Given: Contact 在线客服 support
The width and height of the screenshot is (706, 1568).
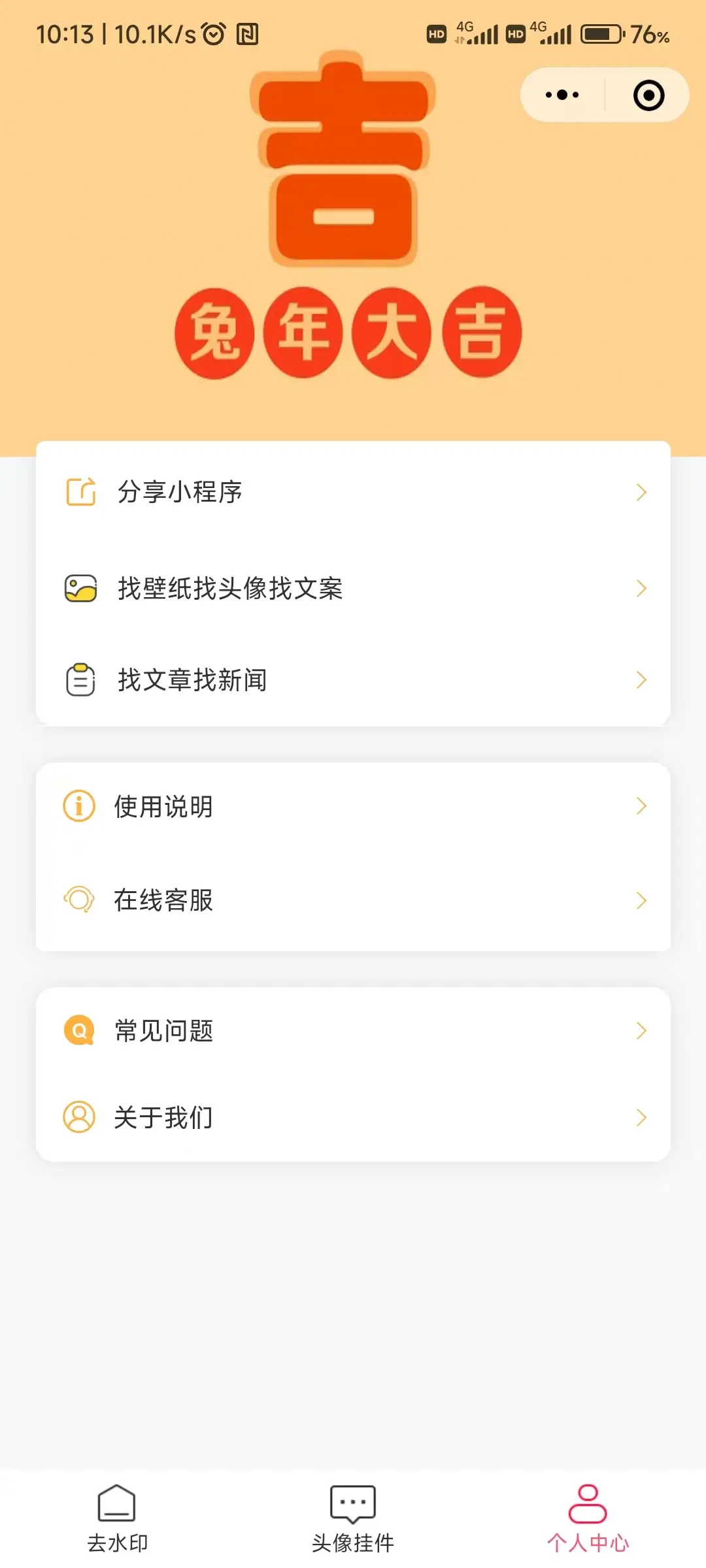Looking at the screenshot, I should (353, 900).
